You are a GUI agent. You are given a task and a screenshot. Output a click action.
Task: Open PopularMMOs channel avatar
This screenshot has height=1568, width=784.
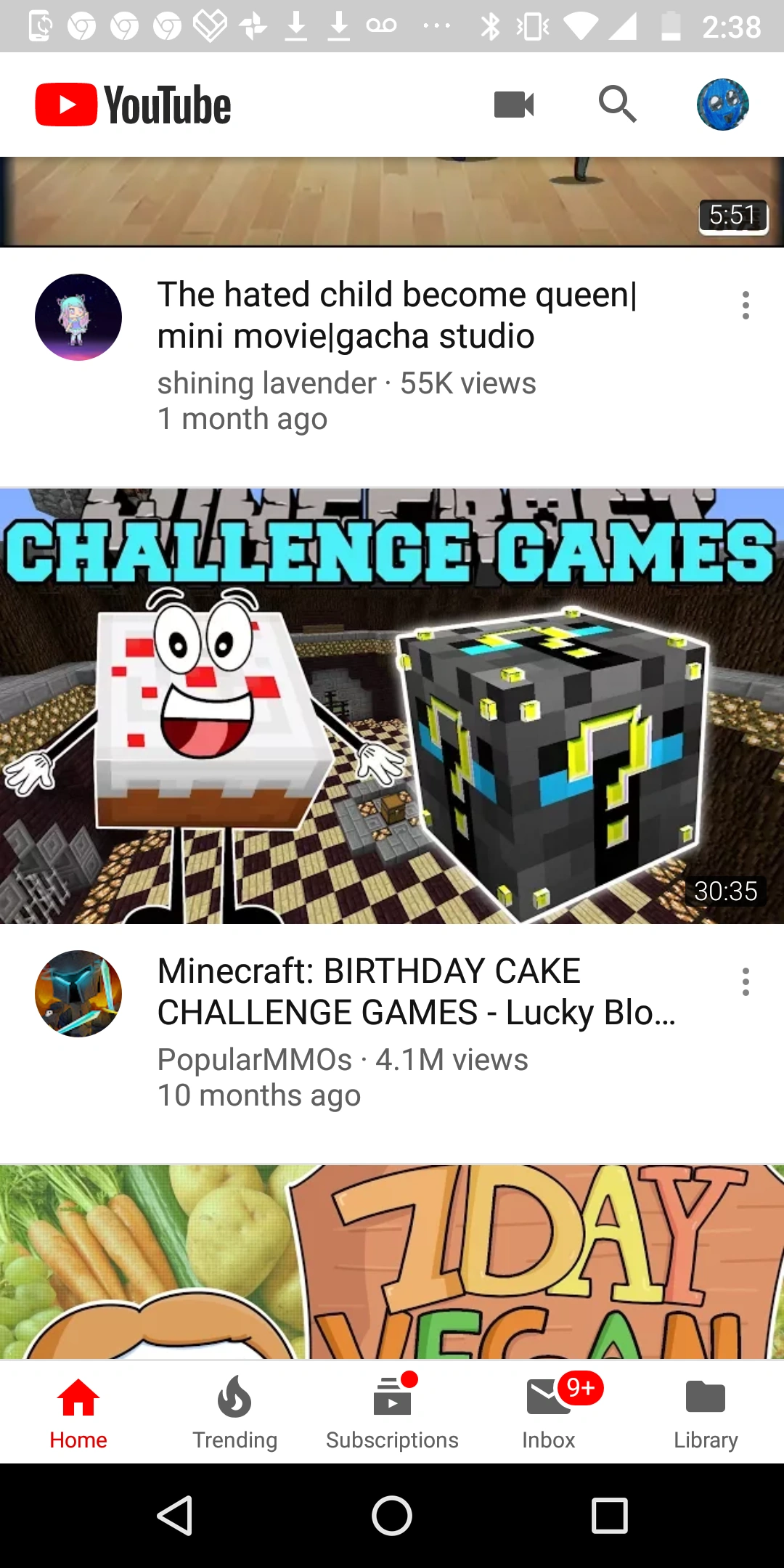[78, 994]
